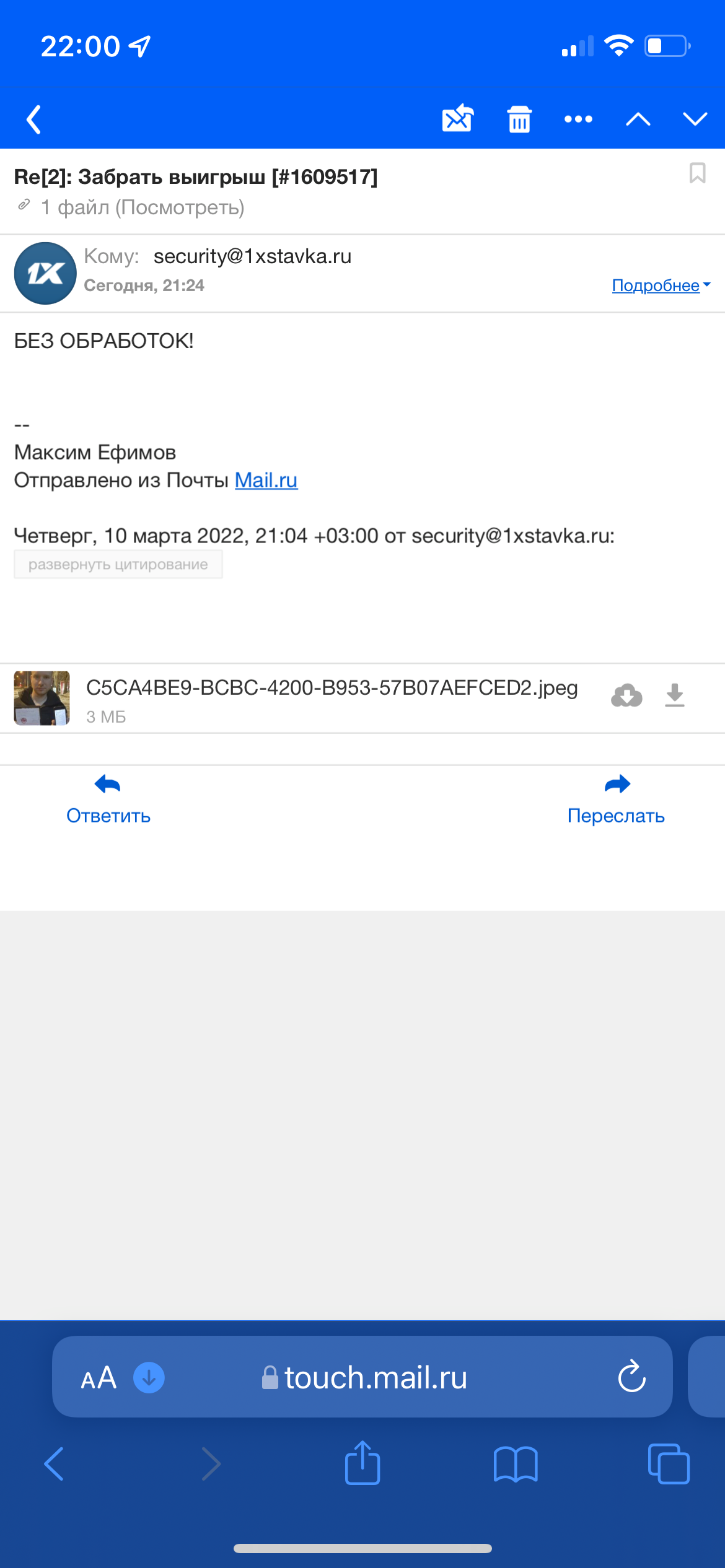Expand quoted text развернуть цитирование
The image size is (725, 1568).
(x=118, y=565)
